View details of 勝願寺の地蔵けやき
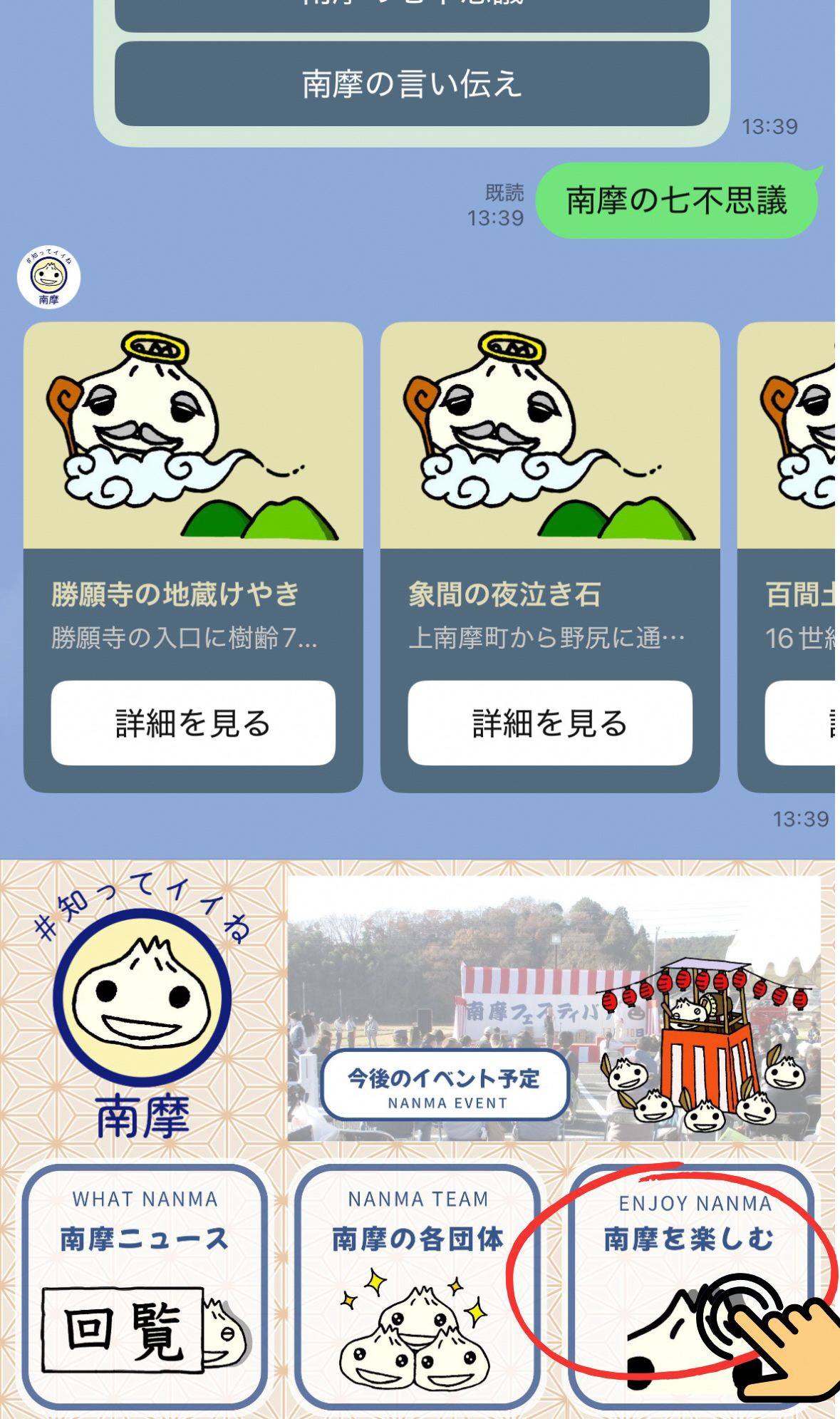This screenshot has height=1419, width=840. pos(193,723)
